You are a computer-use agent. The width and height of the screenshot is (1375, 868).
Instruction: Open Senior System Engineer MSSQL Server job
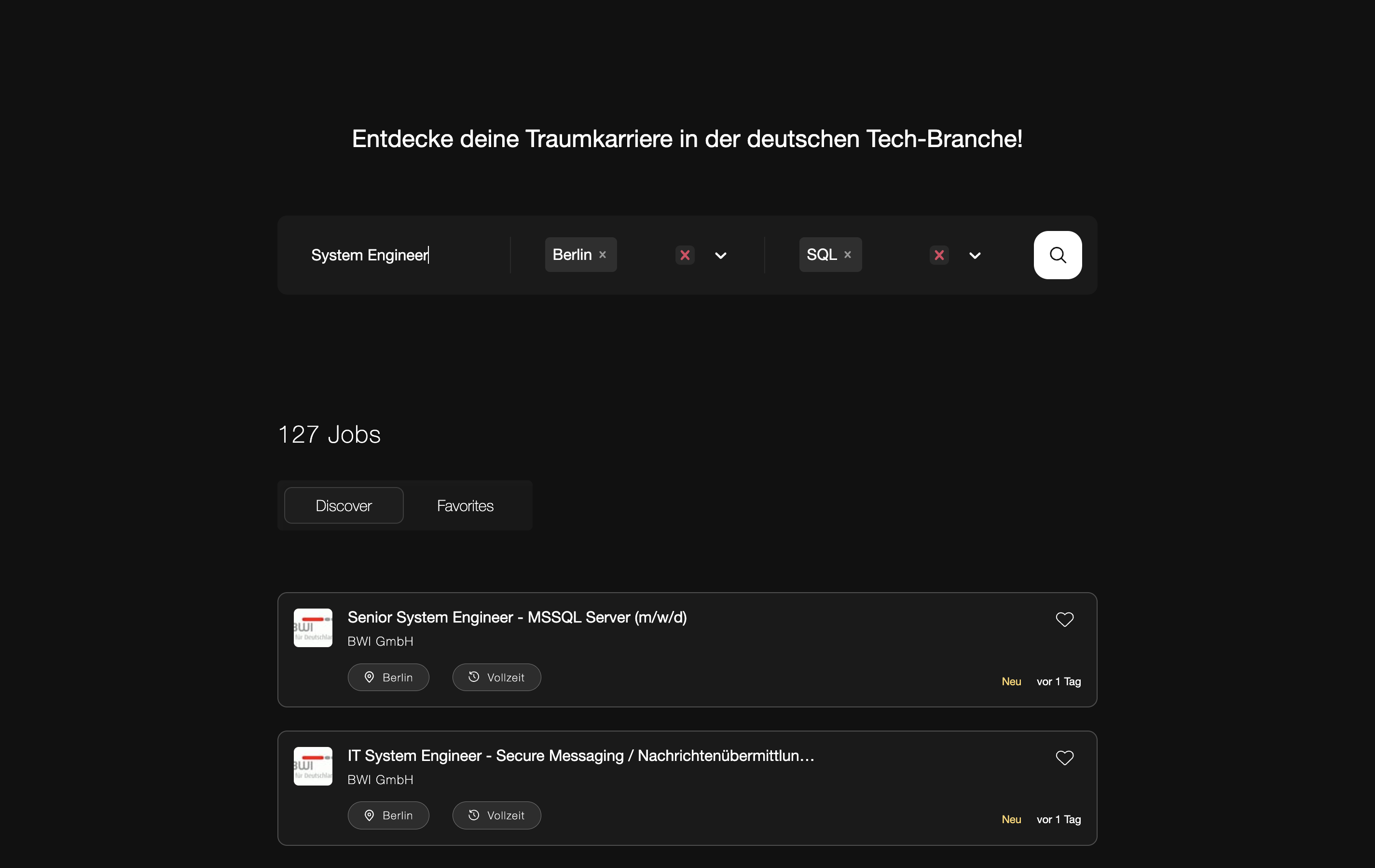517,617
